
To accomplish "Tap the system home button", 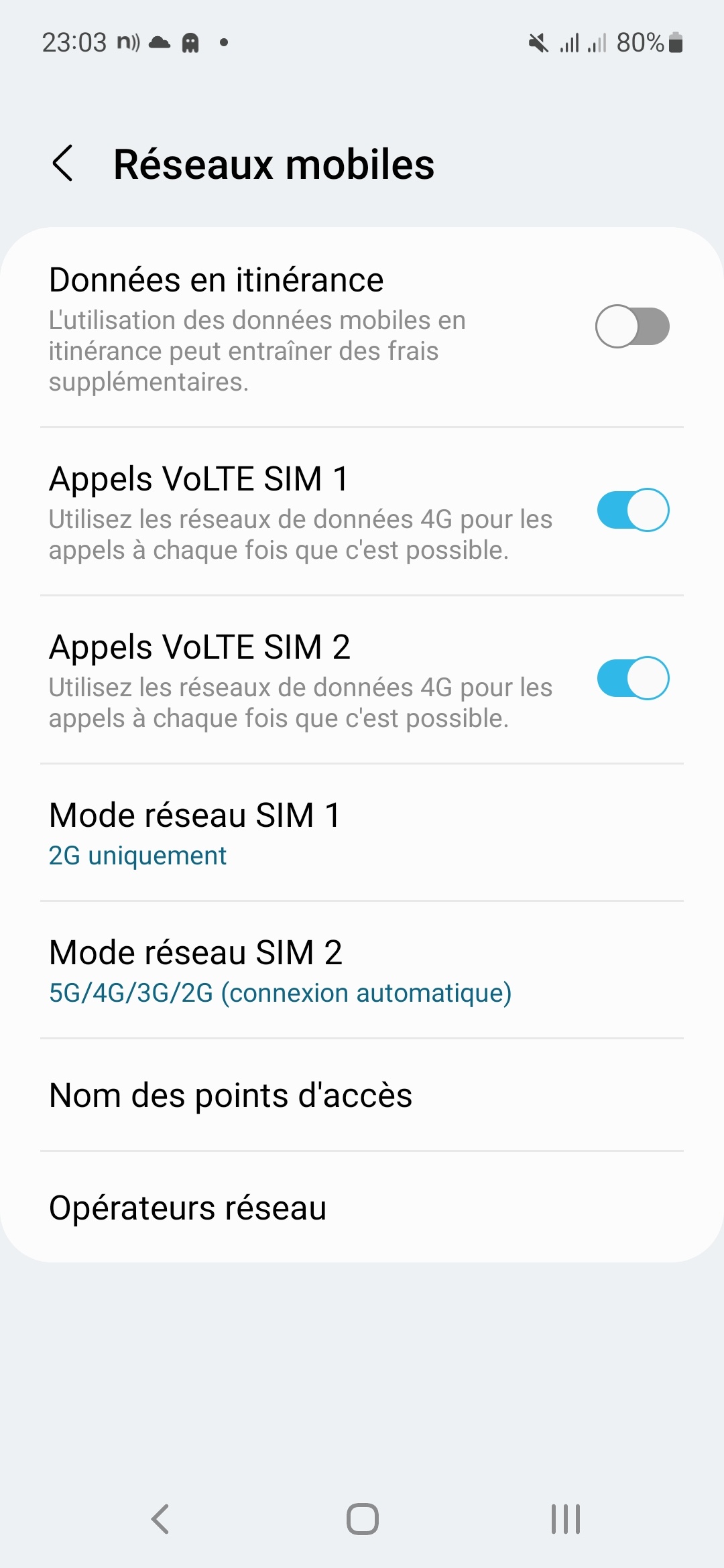I will click(x=362, y=1519).
